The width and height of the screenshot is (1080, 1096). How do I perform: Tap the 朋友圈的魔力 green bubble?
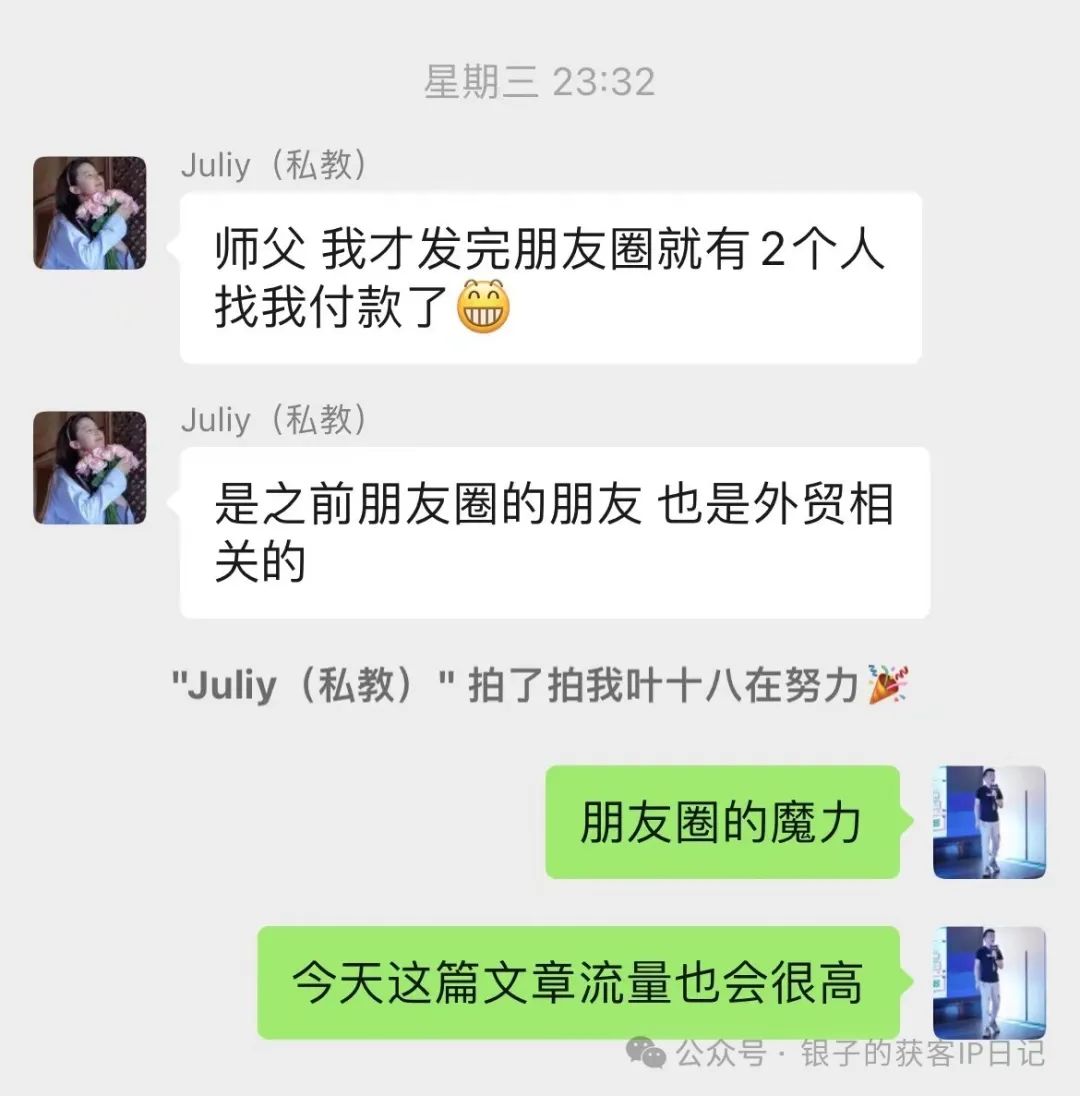(x=718, y=820)
